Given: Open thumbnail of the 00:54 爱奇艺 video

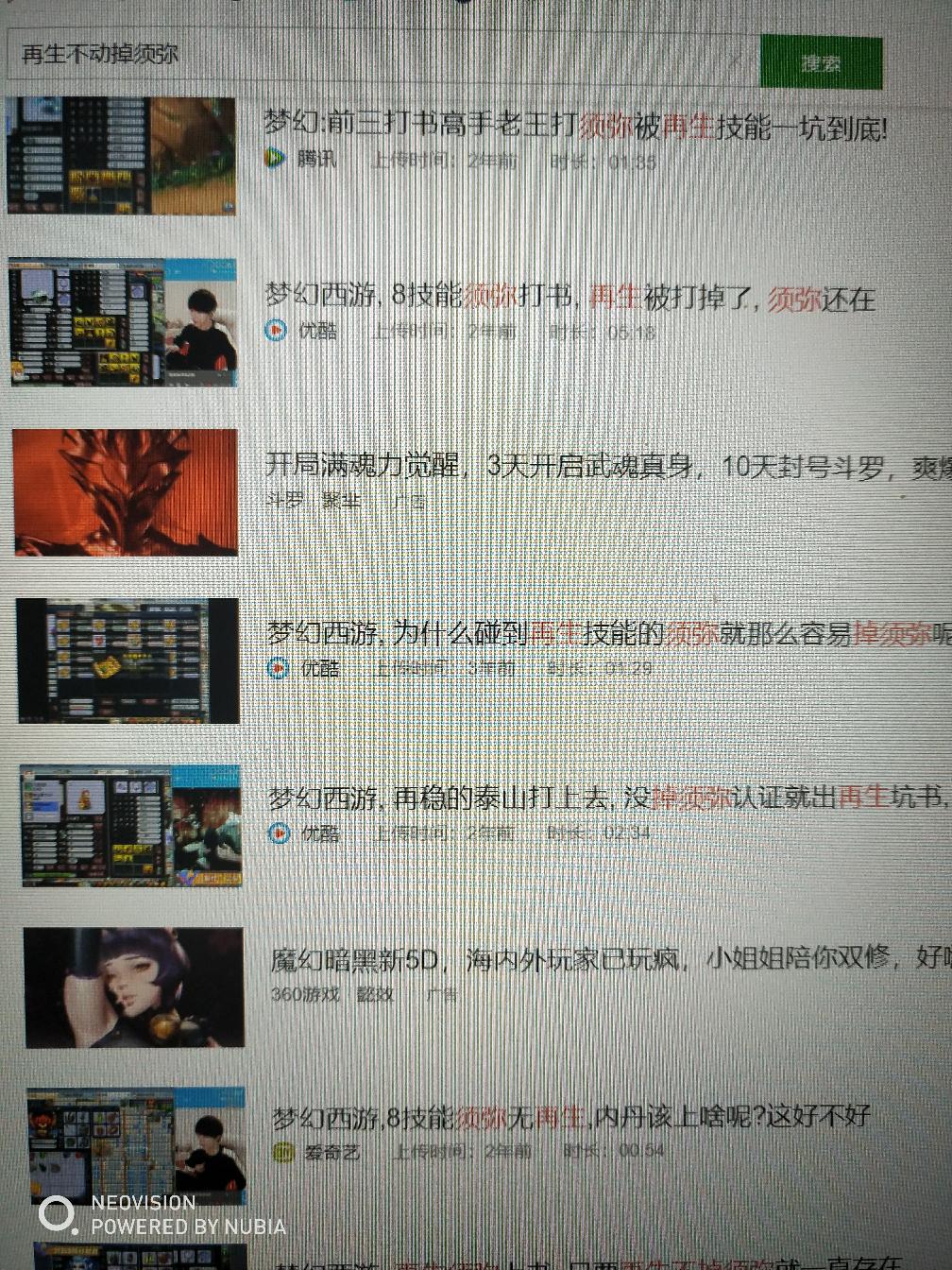Looking at the screenshot, I should pos(138,1146).
